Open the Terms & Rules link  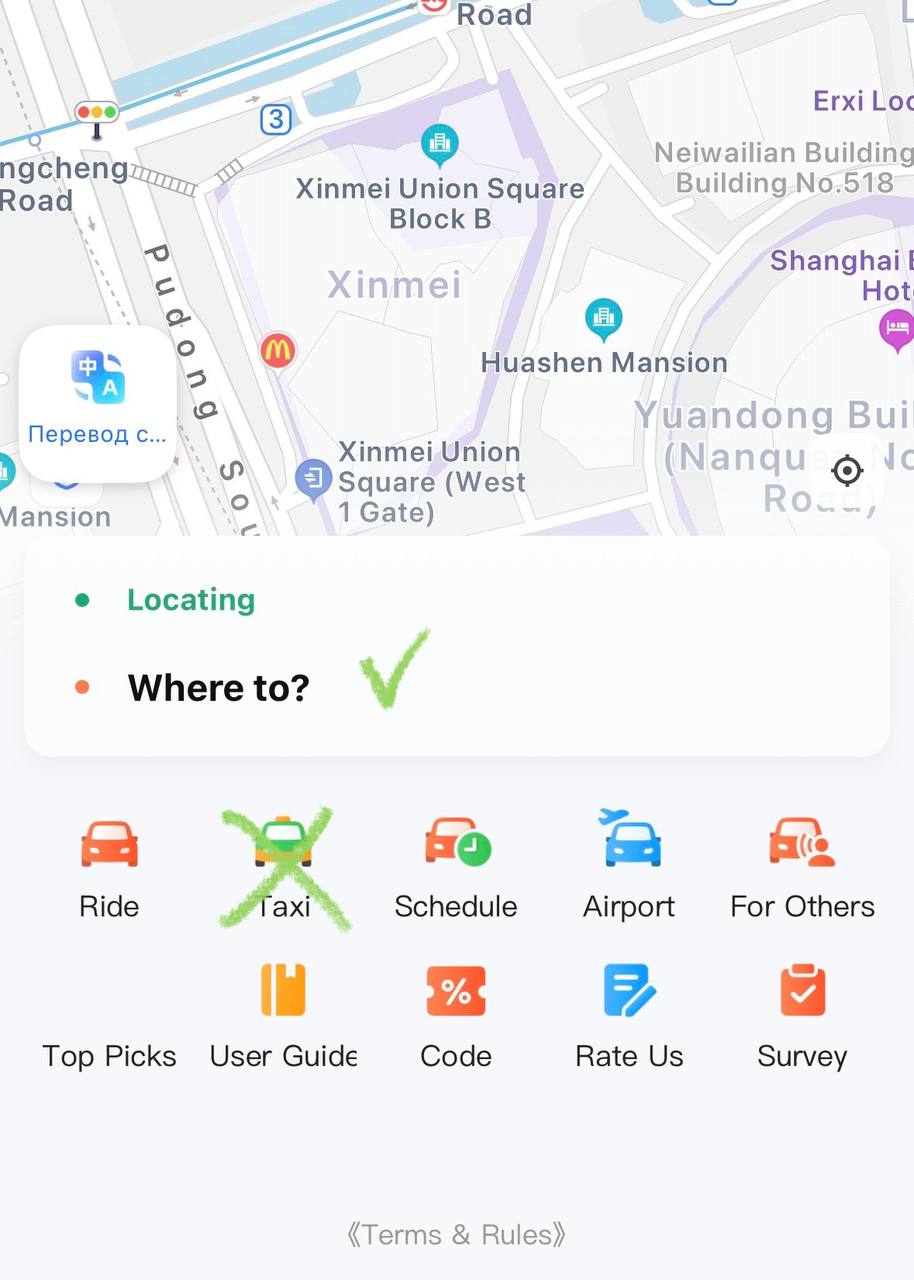pyautogui.click(x=457, y=1234)
